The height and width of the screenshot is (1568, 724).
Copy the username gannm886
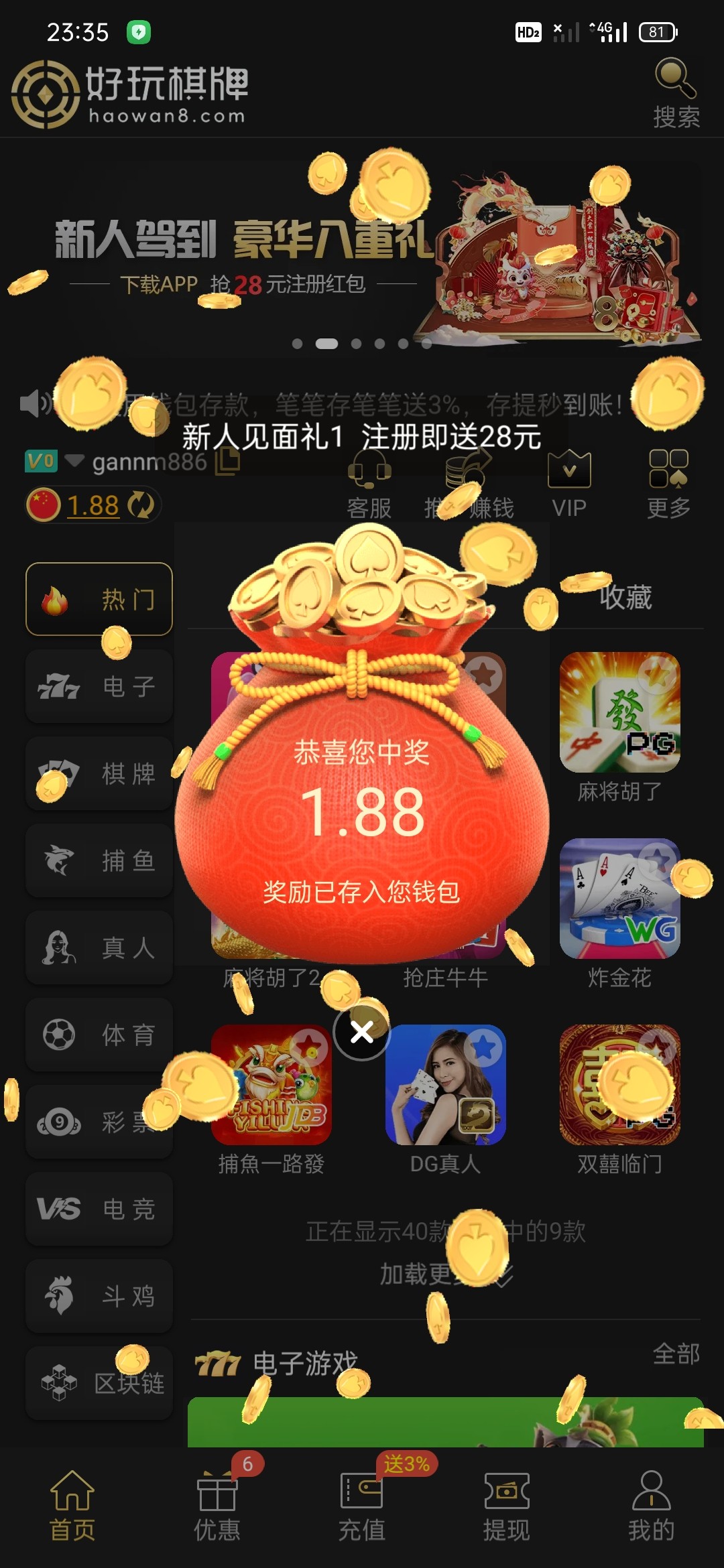227,462
